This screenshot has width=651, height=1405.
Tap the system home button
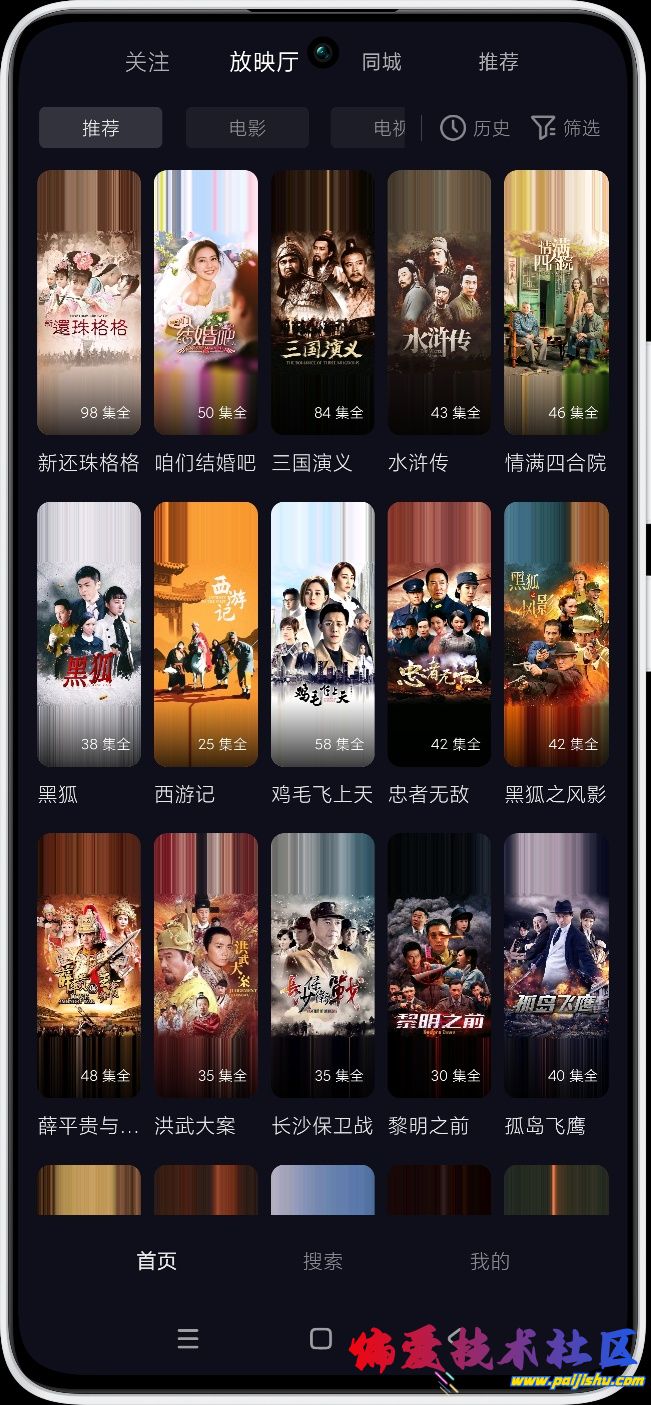click(321, 1339)
